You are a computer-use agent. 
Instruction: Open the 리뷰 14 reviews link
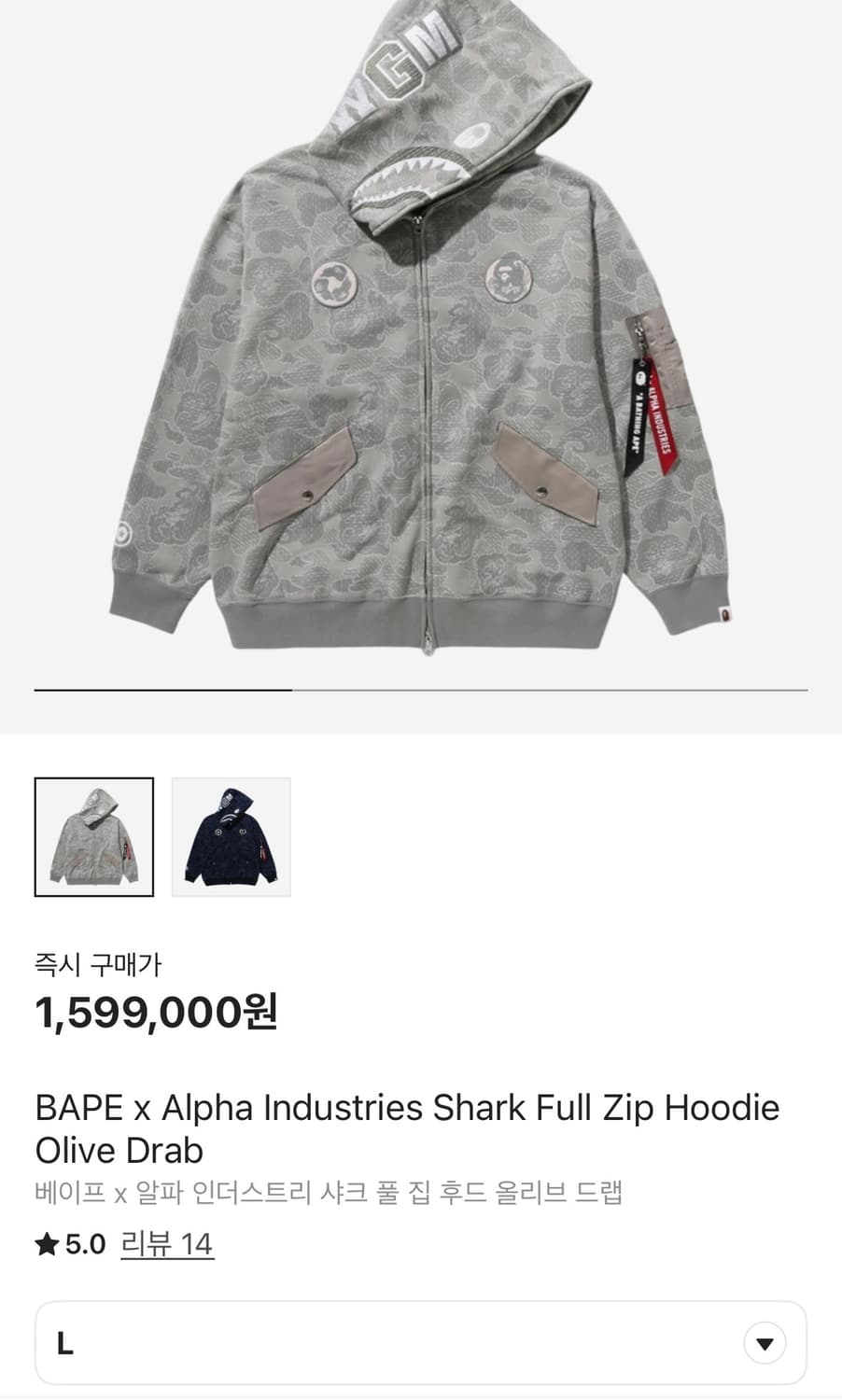pos(164,1244)
